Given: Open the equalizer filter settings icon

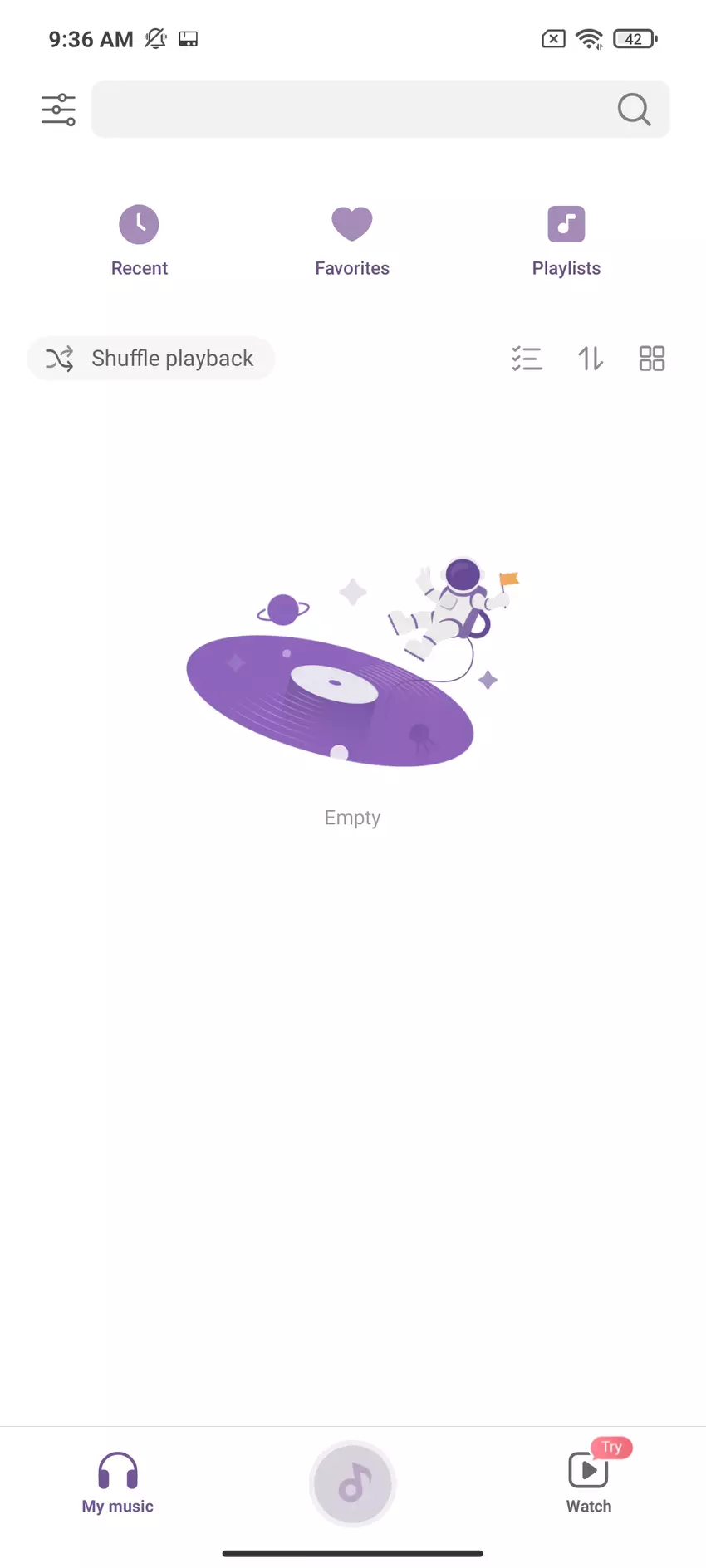Looking at the screenshot, I should 57,109.
